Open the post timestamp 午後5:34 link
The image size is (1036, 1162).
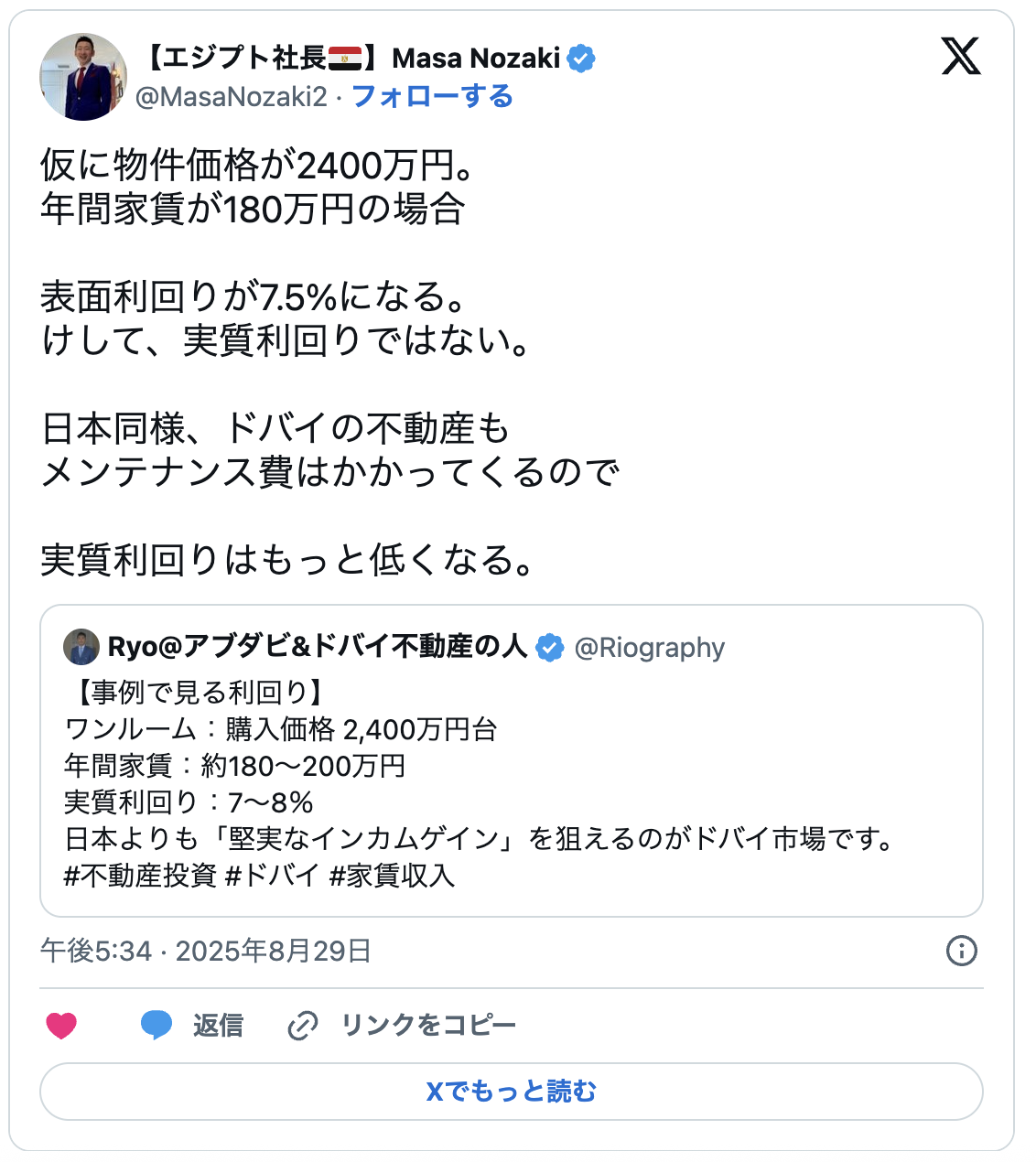coord(205,951)
